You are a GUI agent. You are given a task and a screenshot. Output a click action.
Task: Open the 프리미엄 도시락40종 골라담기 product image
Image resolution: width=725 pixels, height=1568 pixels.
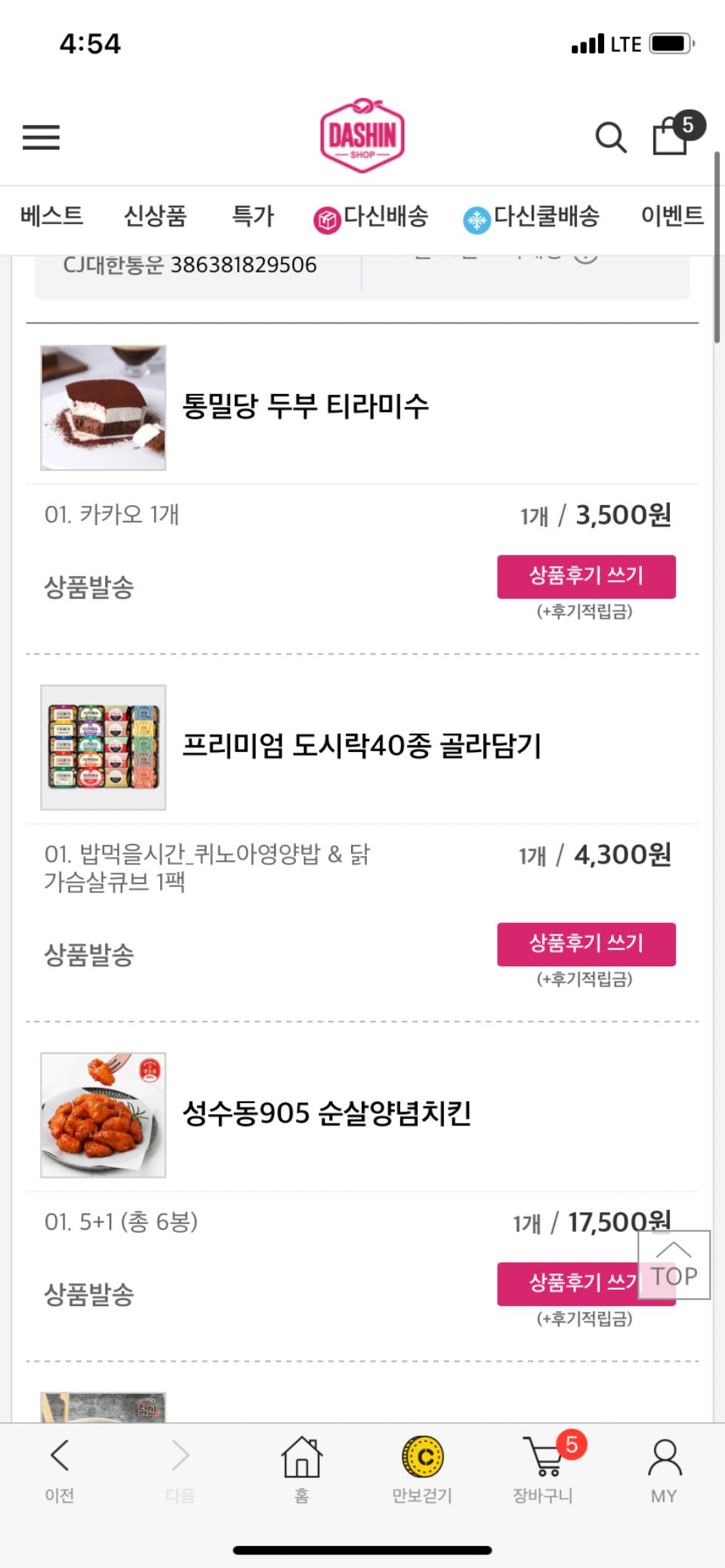point(103,747)
